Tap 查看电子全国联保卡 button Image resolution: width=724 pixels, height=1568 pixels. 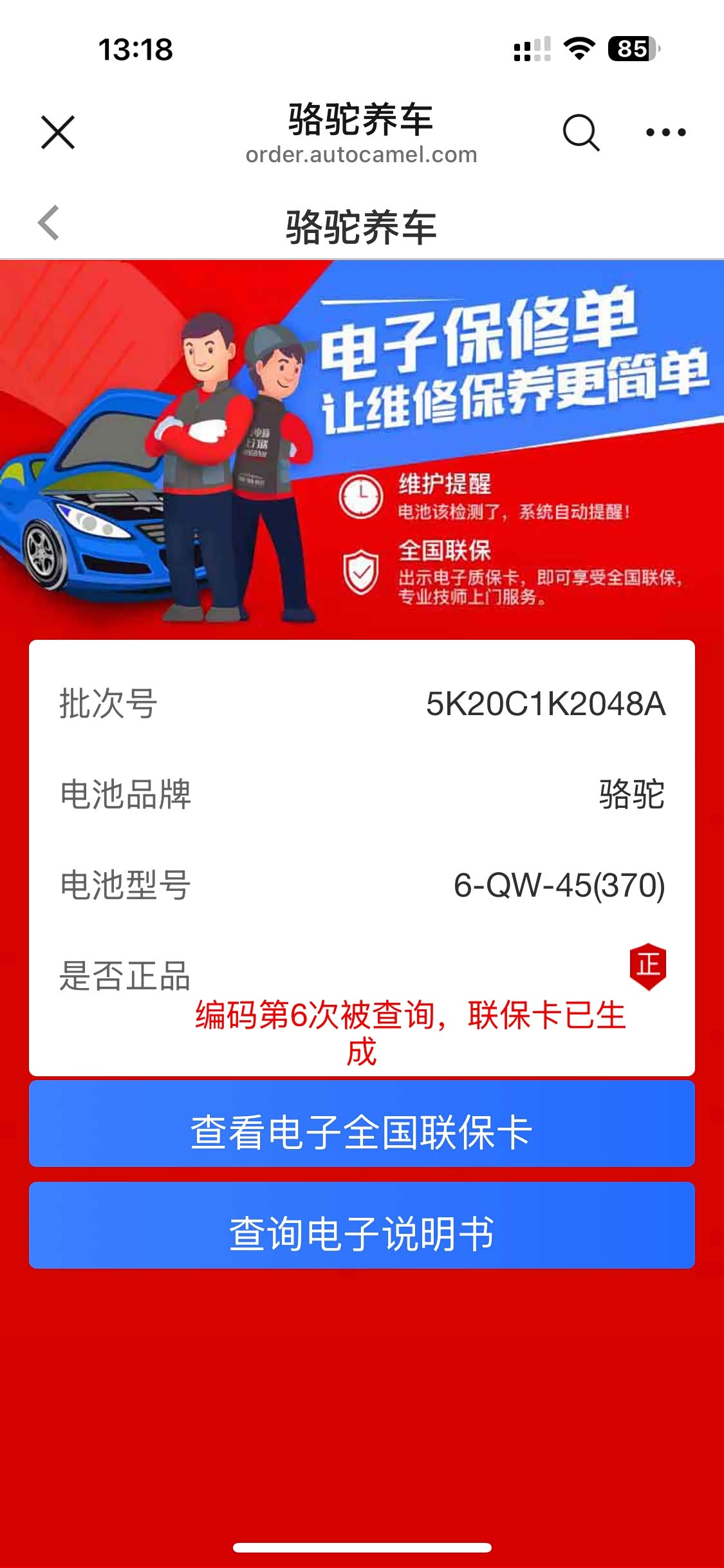(x=362, y=1132)
